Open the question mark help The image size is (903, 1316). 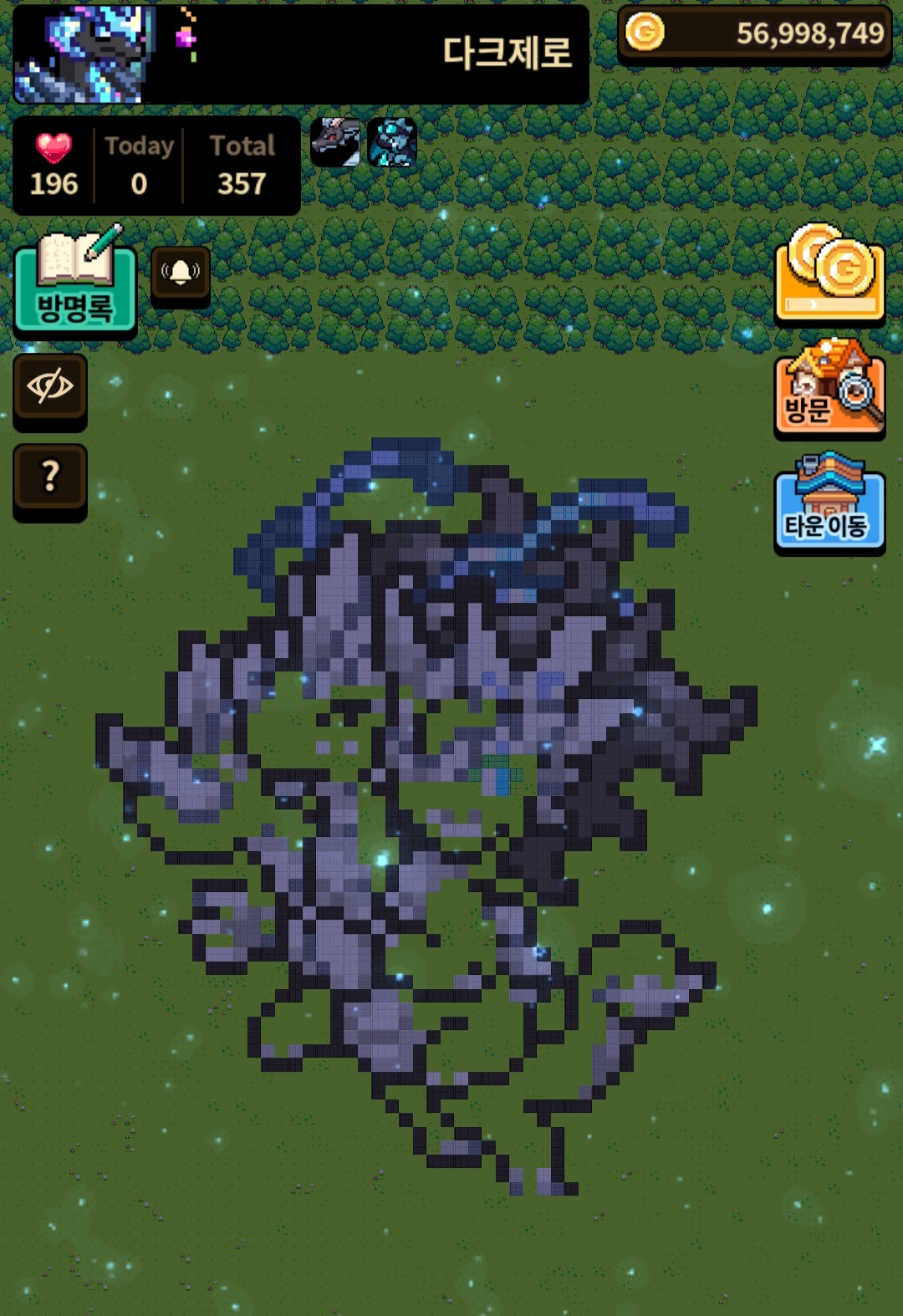click(x=50, y=482)
